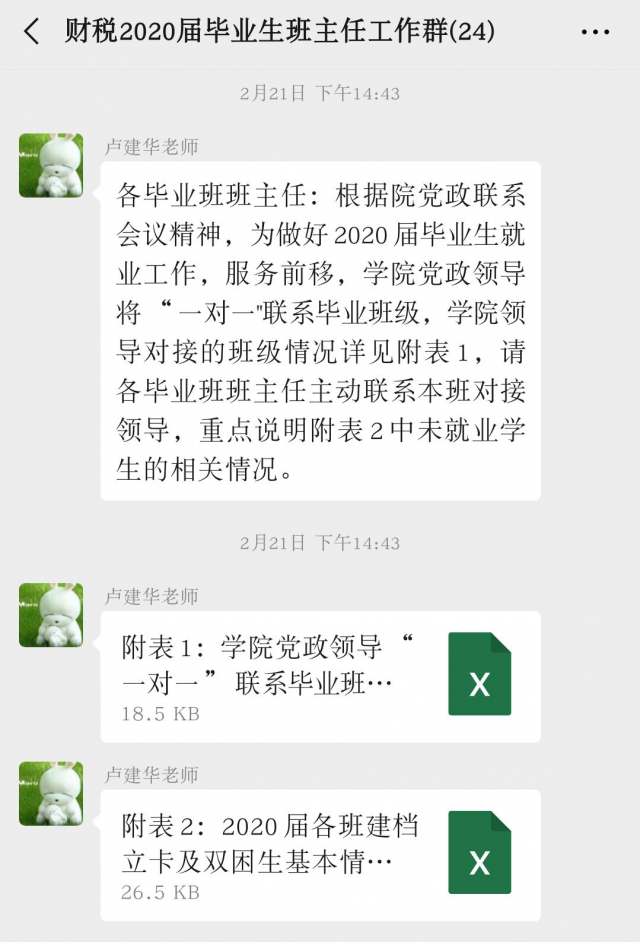The width and height of the screenshot is (640, 942).
Task: Tap 卢建华老师's avatar beside the text message
Action: pyautogui.click(x=51, y=165)
